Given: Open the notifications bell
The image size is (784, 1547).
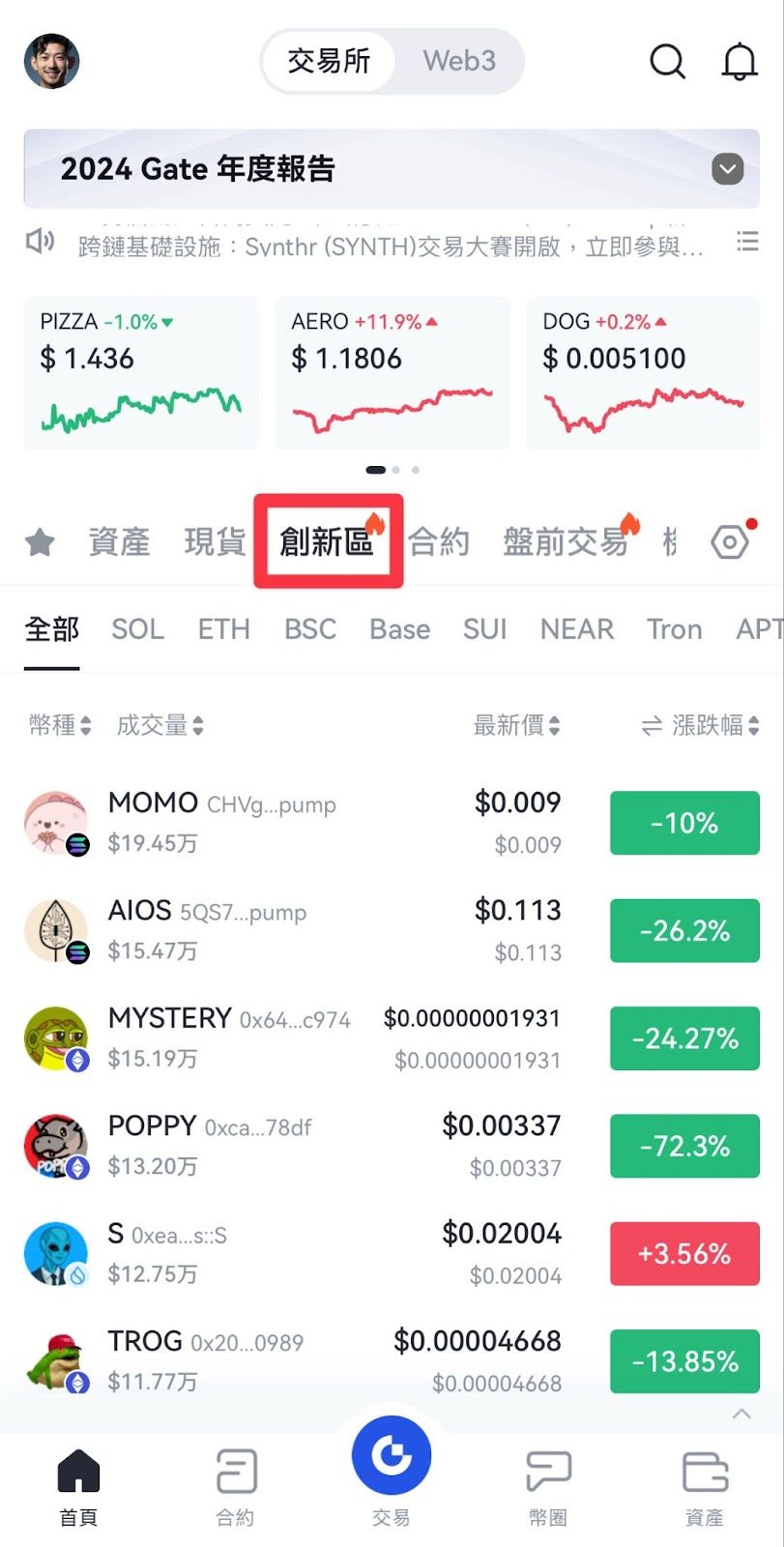Looking at the screenshot, I should (x=740, y=62).
